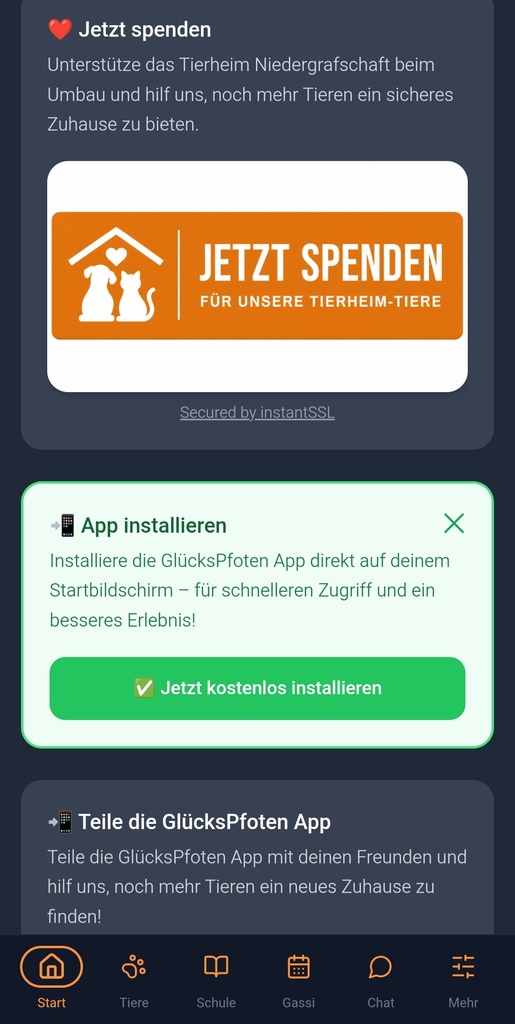Dismiss the App installieren banner
This screenshot has width=515, height=1024.
point(454,523)
